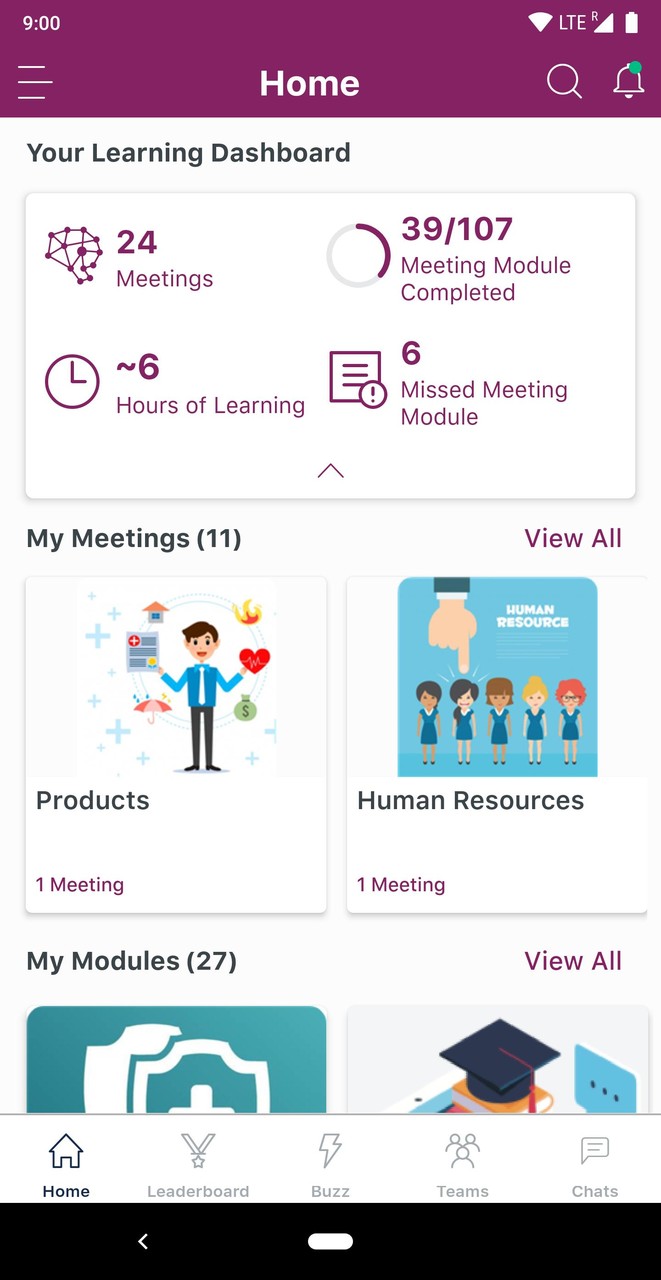Select the Home tab

tap(66, 1164)
